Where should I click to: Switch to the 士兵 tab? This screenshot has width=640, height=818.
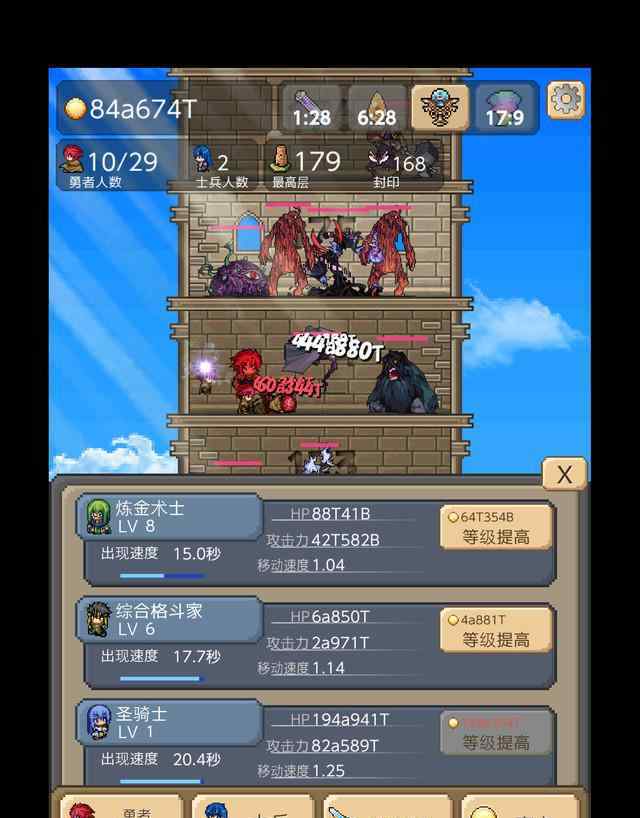252,808
